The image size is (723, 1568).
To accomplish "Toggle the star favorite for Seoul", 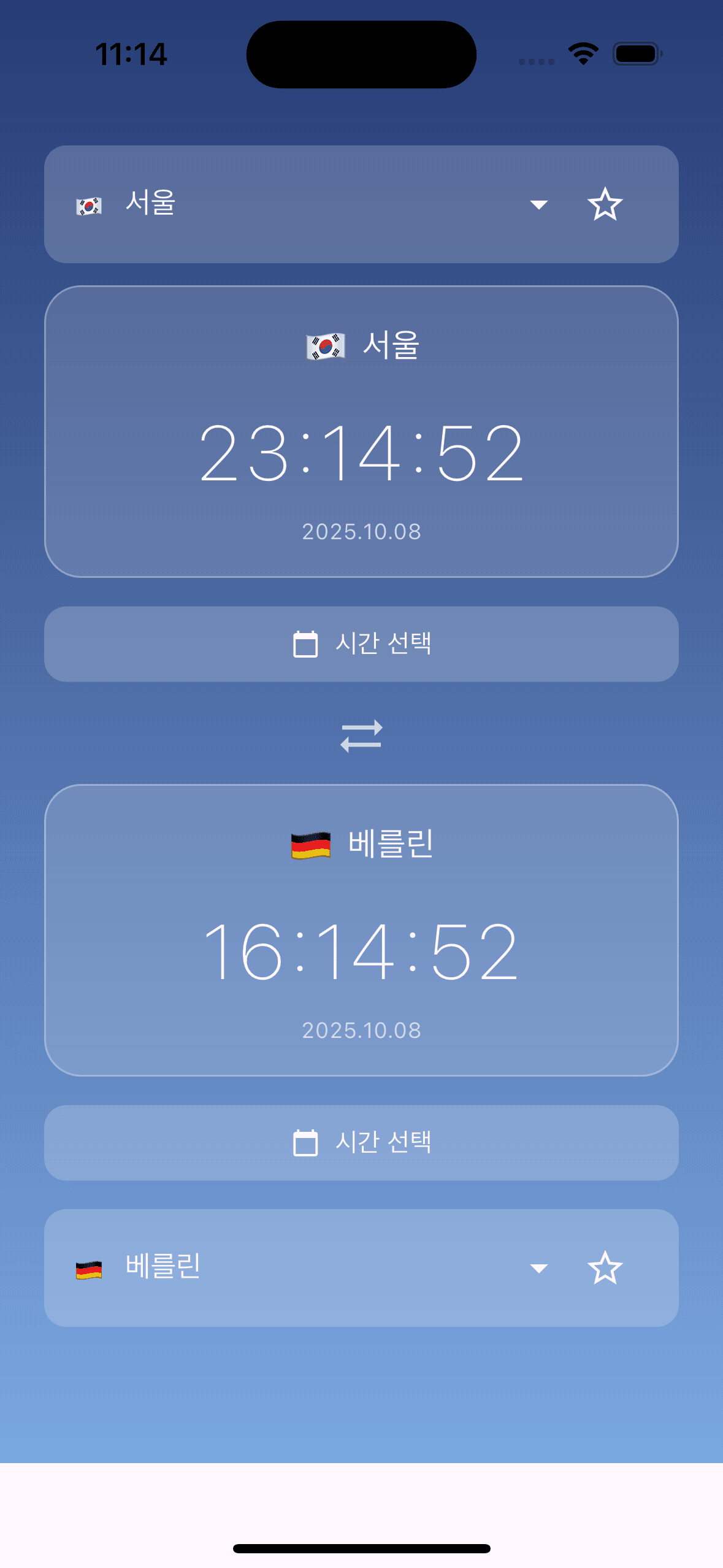I will tap(605, 204).
